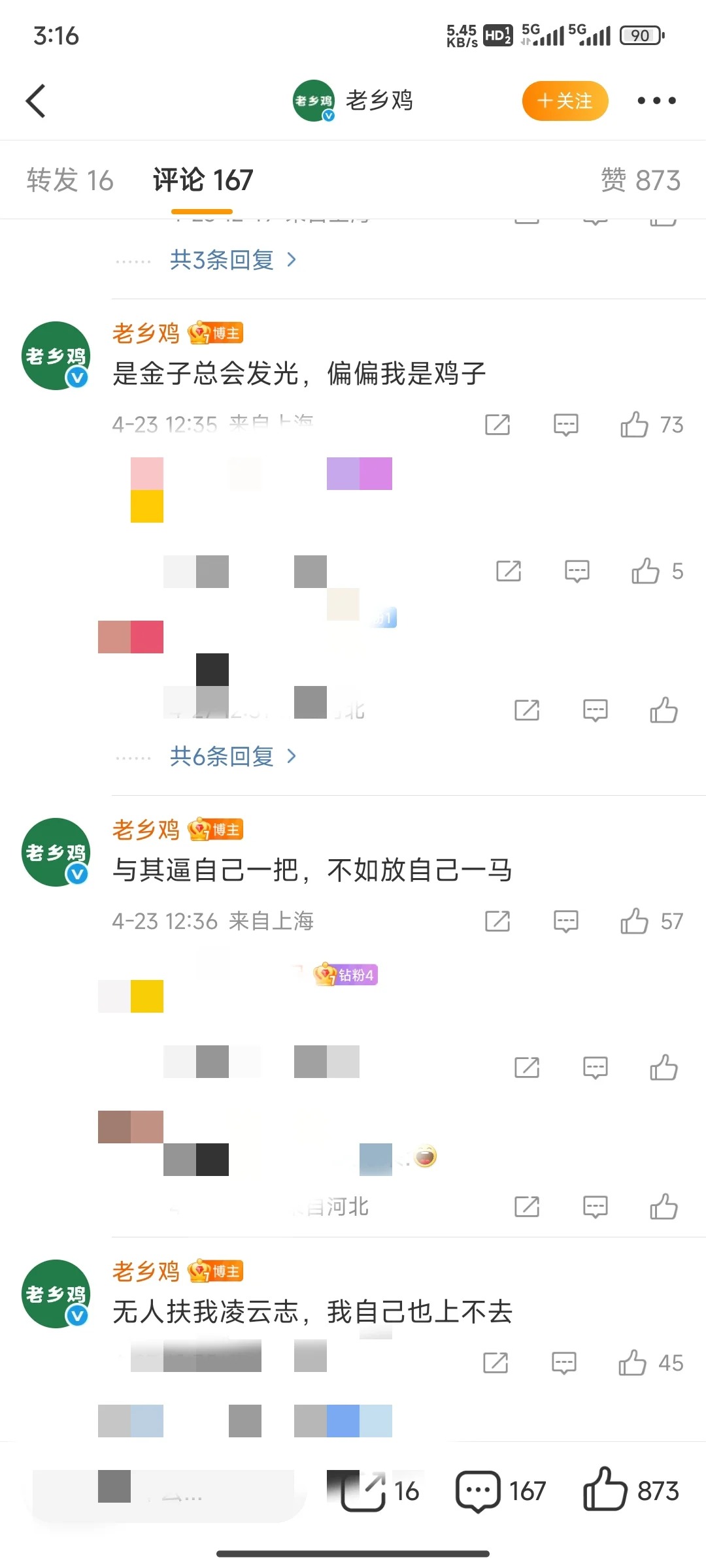Like the post via bottom bar 873
Viewport: 706px width, 1568px height.
click(x=630, y=1491)
